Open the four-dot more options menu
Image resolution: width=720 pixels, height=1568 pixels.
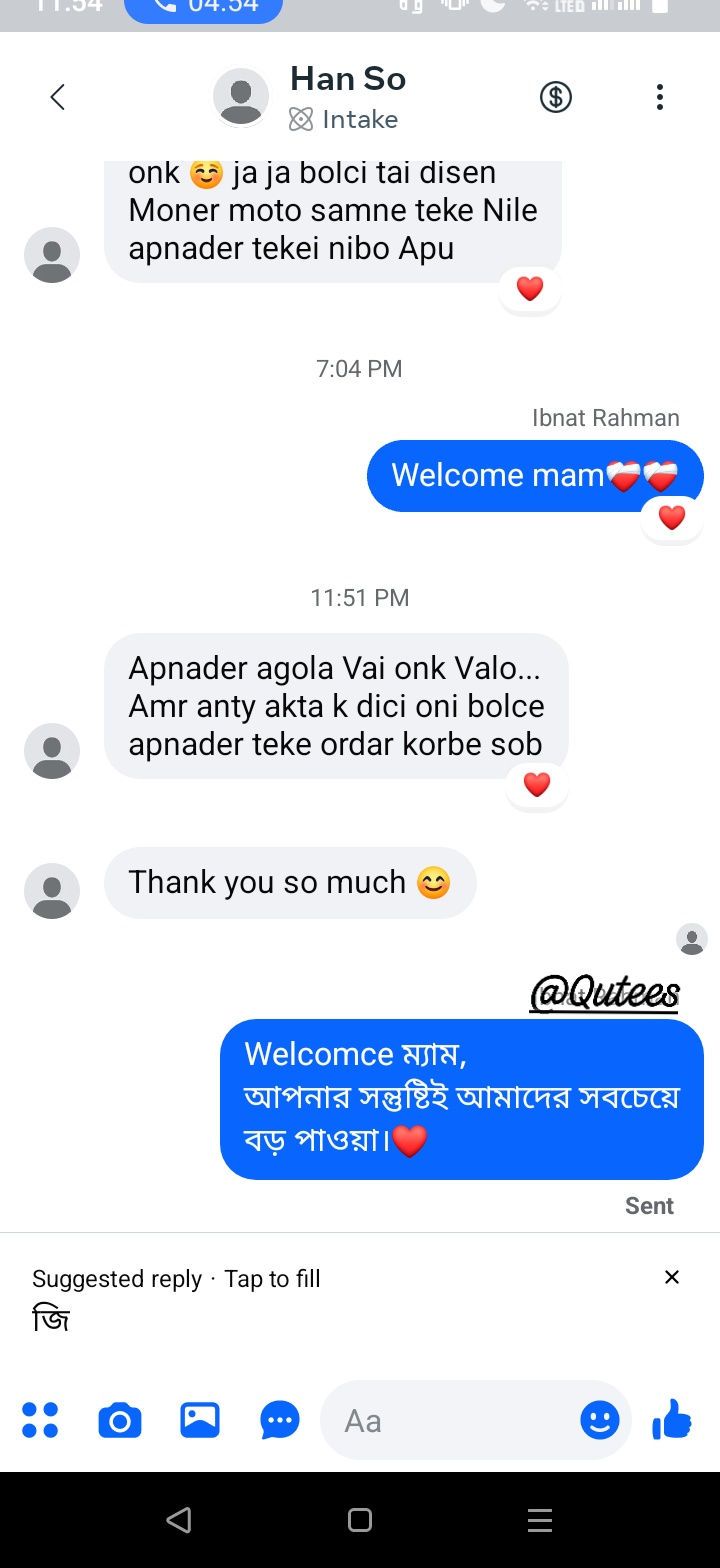click(x=40, y=1420)
